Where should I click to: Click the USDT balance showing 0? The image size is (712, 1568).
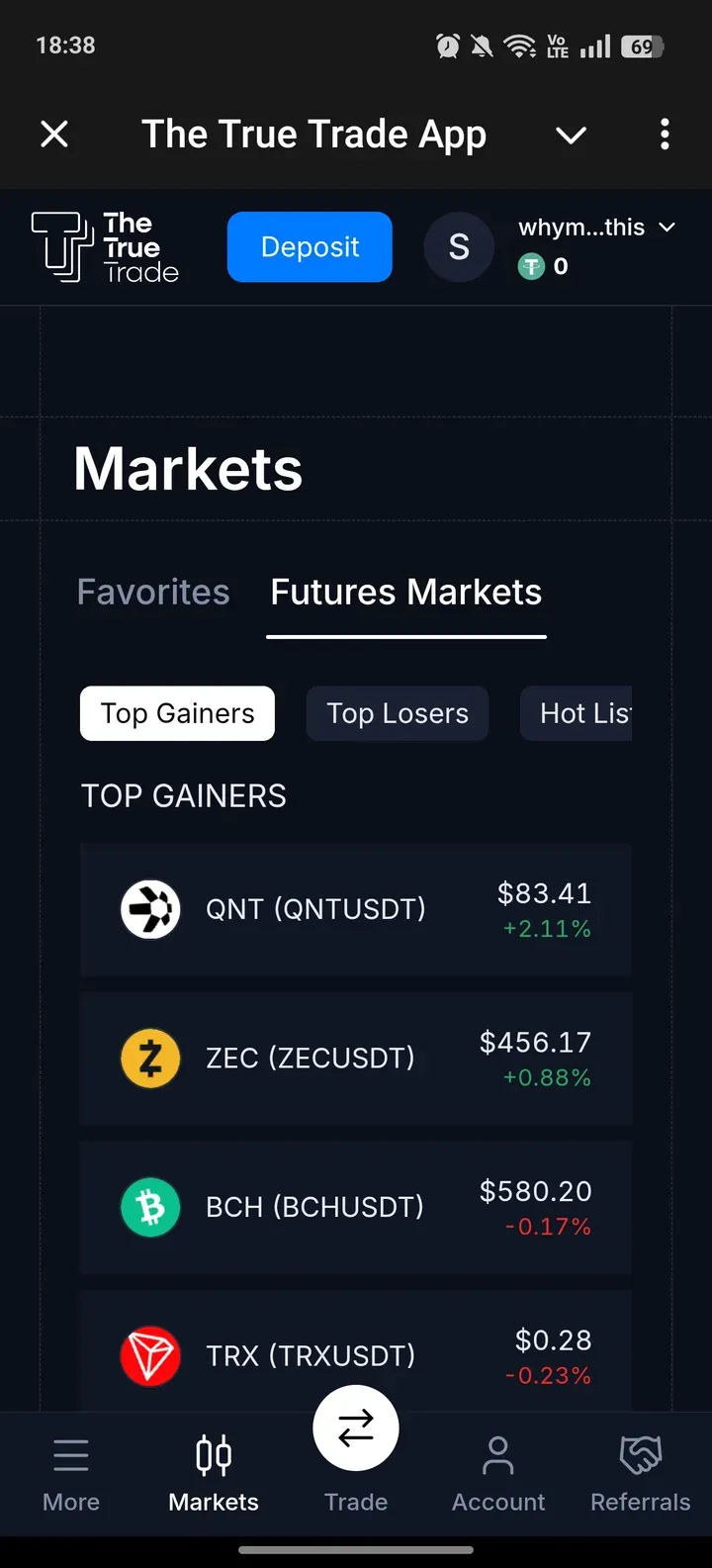[542, 266]
